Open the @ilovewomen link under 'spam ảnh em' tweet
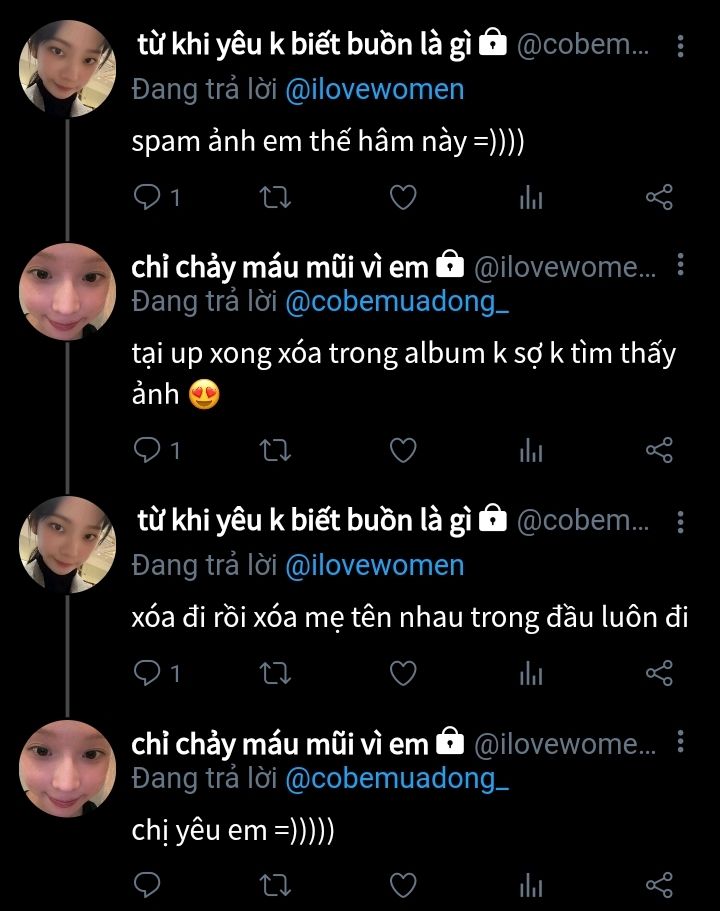720x911 pixels. pyautogui.click(x=374, y=90)
